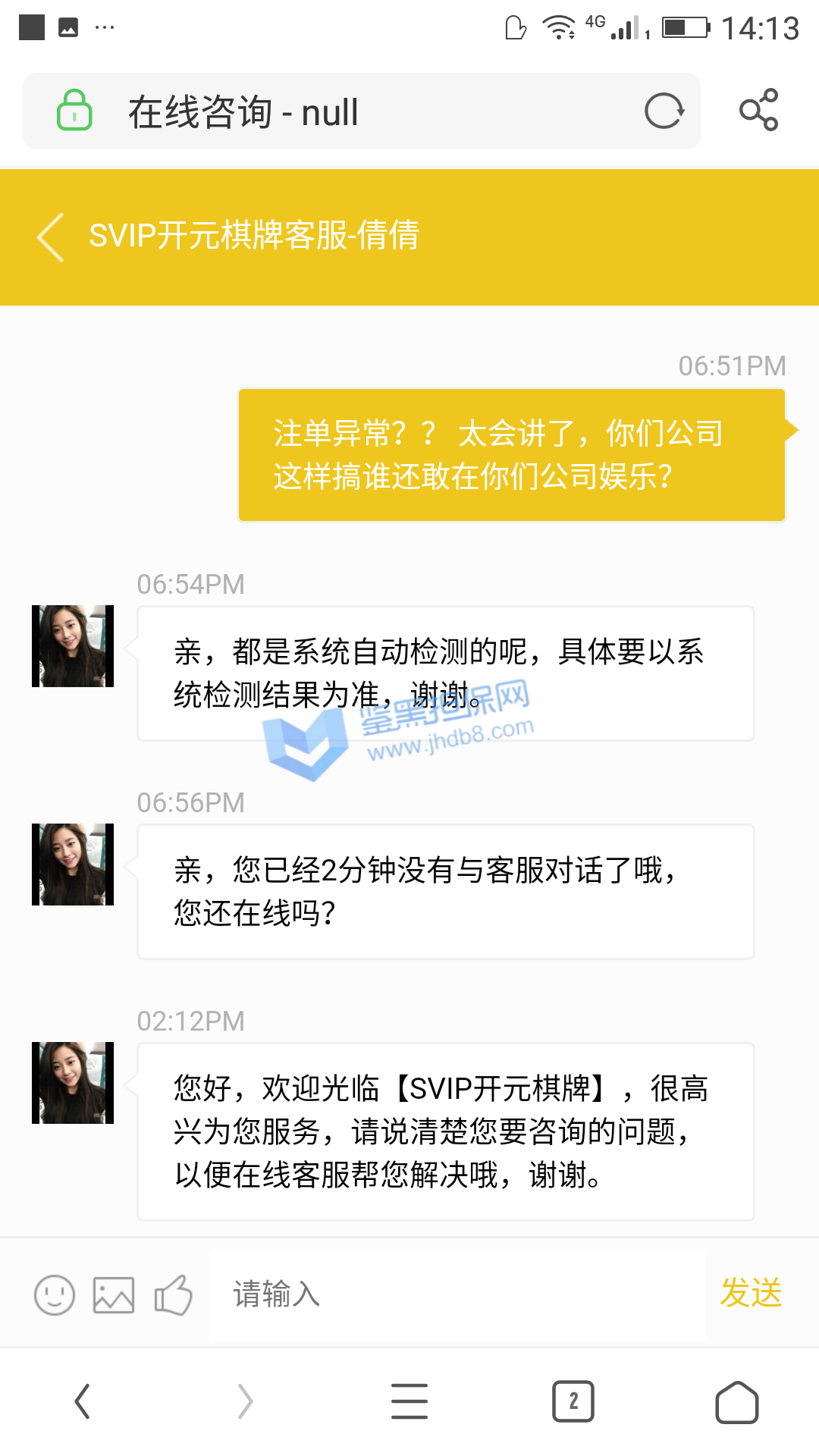Attach a picture to the chat
This screenshot has height=1456, width=819.
pyautogui.click(x=114, y=1294)
